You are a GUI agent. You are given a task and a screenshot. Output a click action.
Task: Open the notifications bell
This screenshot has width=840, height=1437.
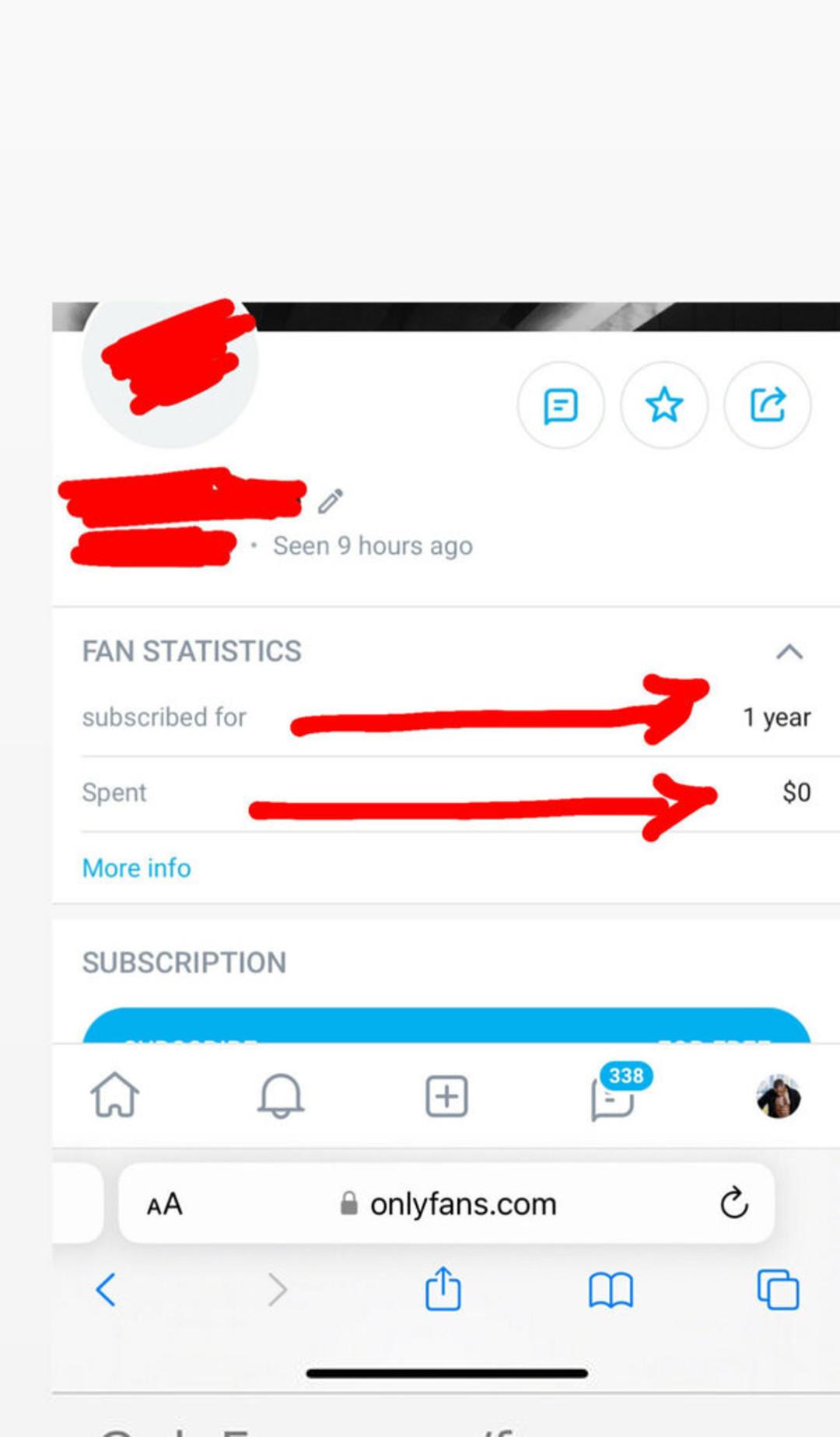[281, 1095]
